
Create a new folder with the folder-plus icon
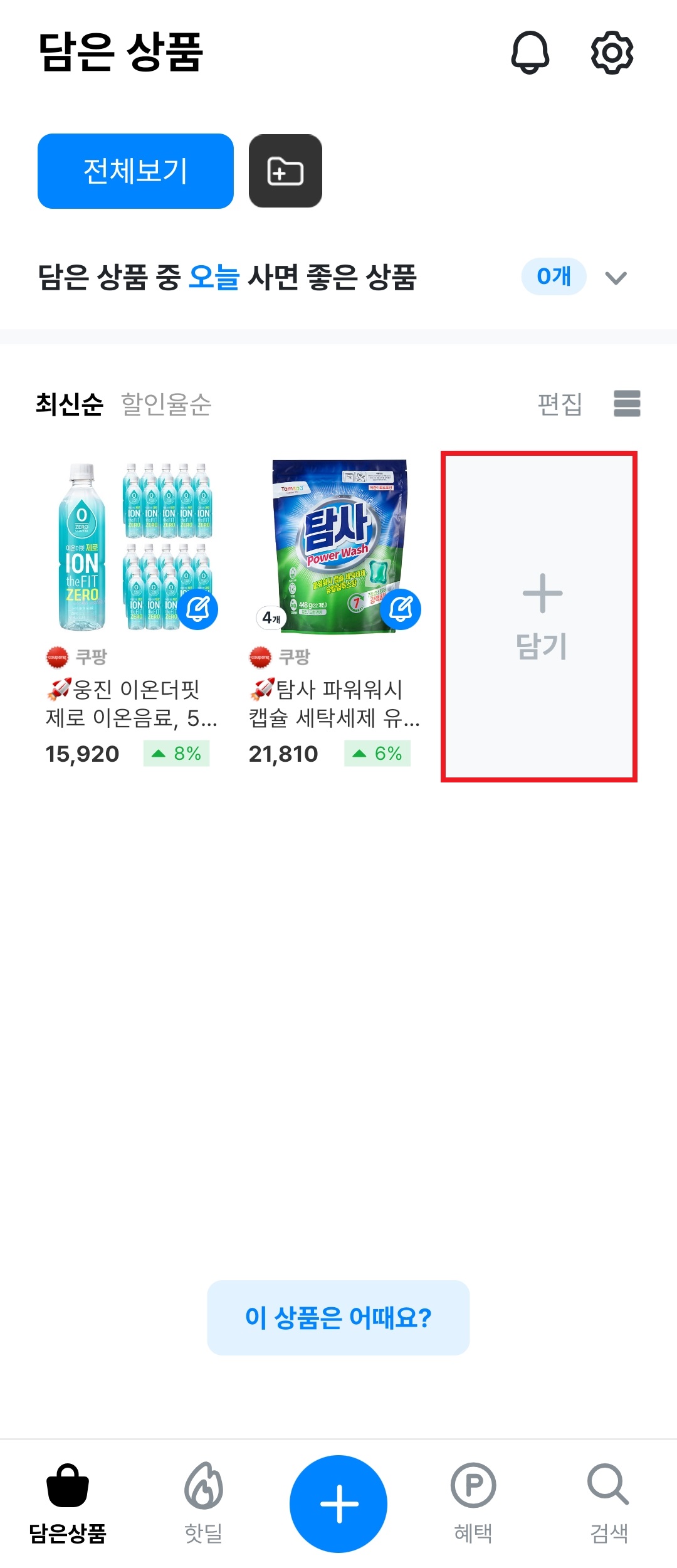pos(285,171)
